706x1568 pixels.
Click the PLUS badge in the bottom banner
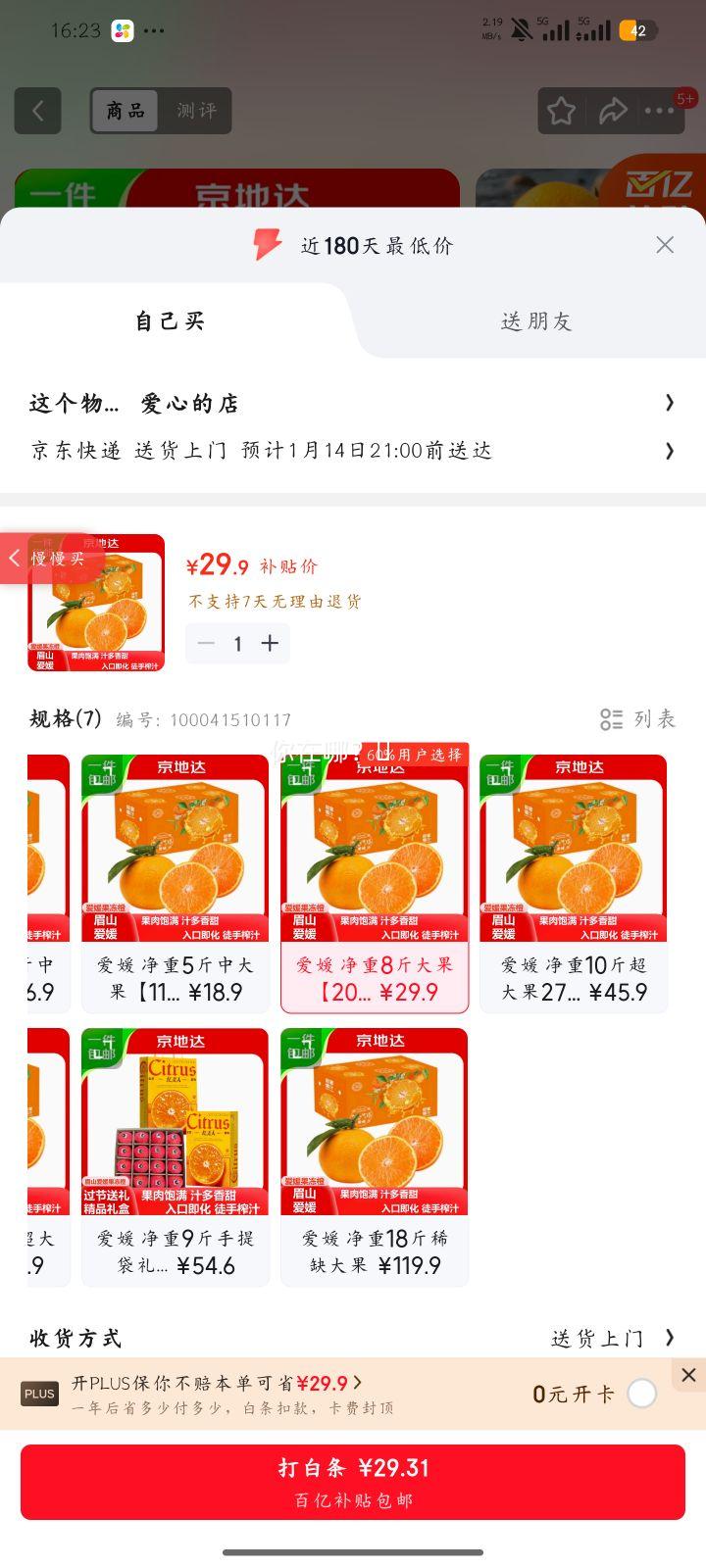(x=39, y=1393)
